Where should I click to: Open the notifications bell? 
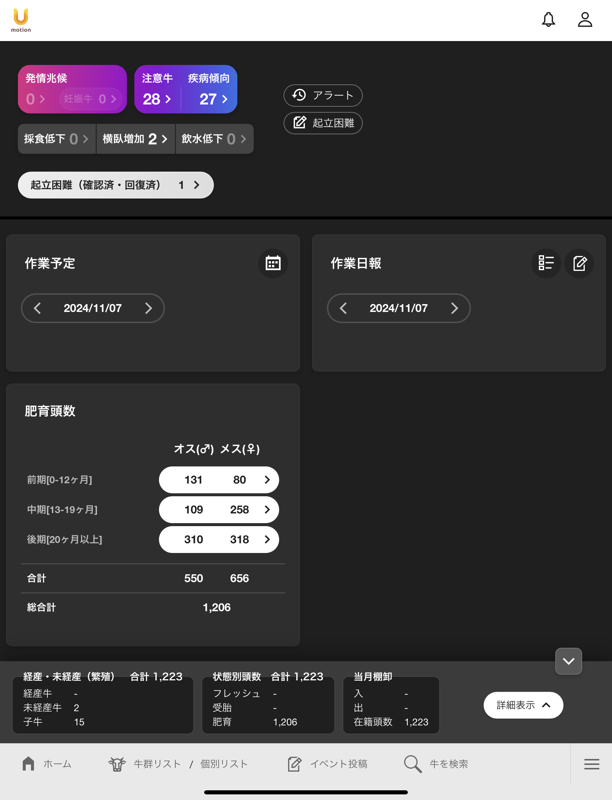click(x=548, y=20)
